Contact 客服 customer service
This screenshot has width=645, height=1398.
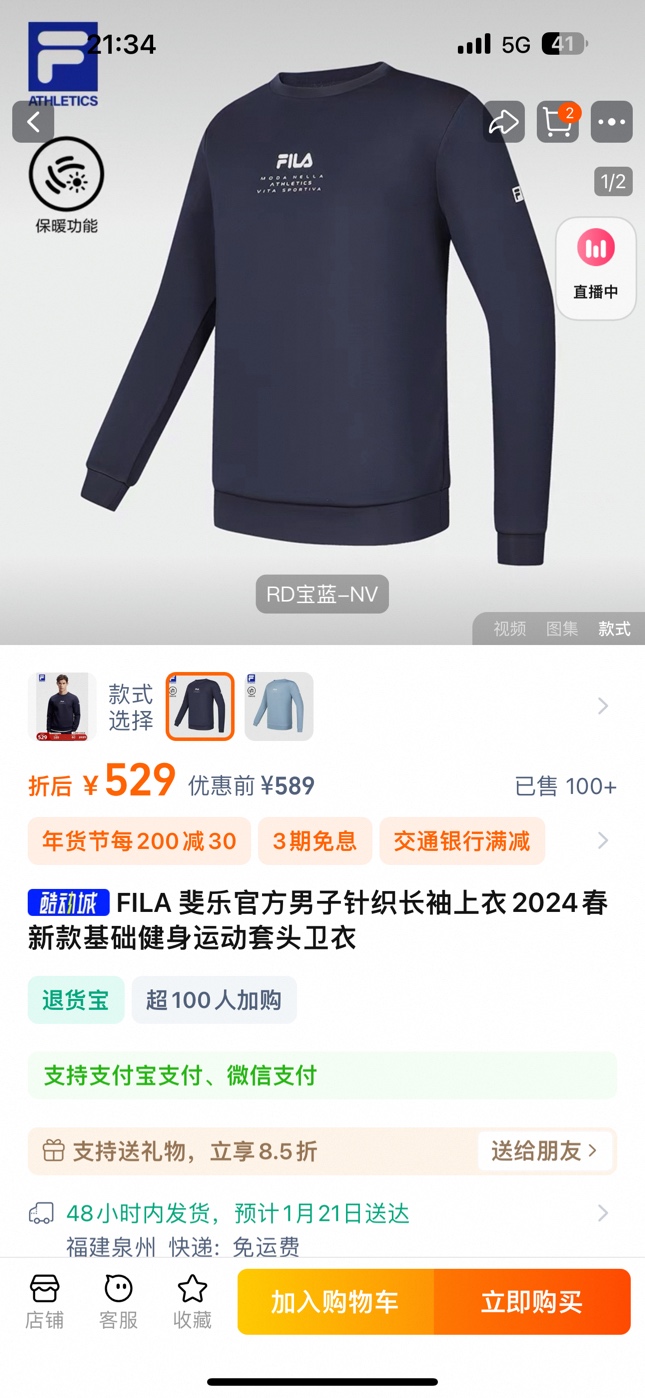tap(118, 1302)
